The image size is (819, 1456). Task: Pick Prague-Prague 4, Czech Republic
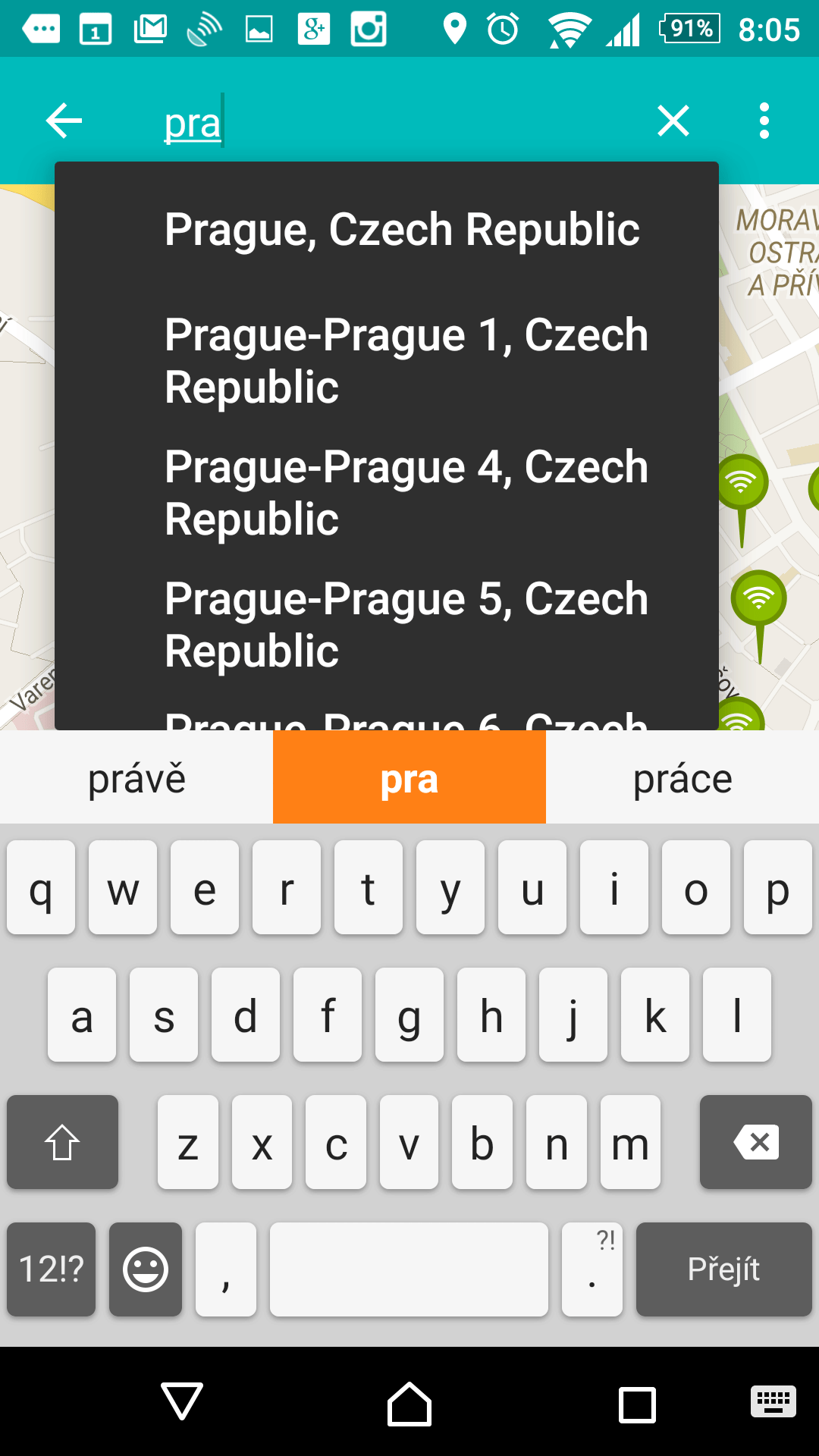pos(387,493)
